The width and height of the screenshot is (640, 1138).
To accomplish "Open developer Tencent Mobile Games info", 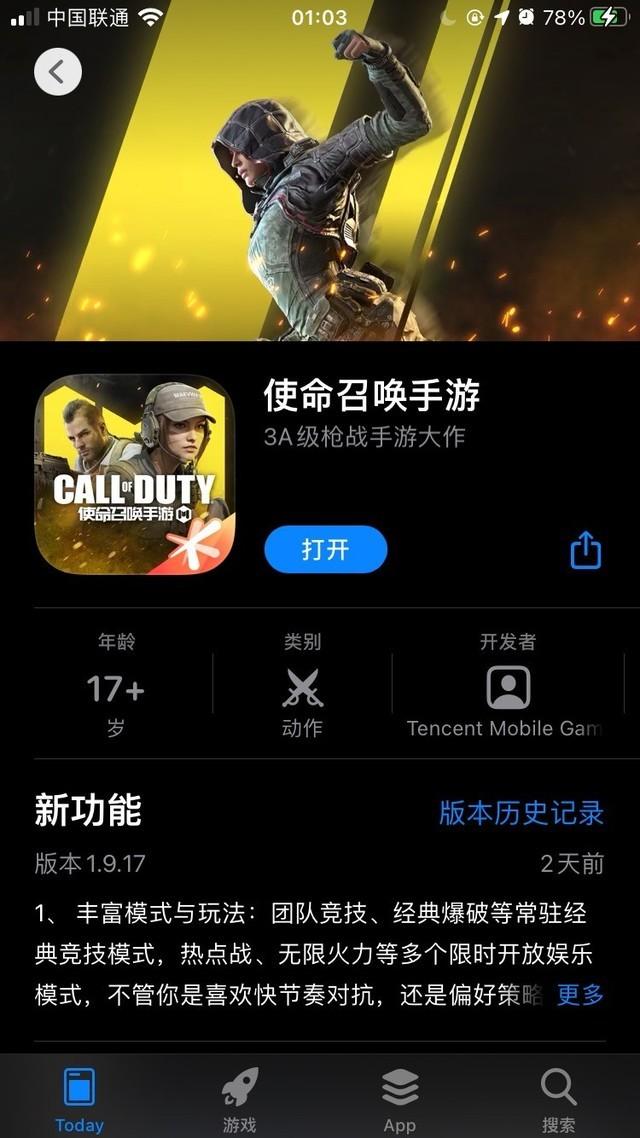I will pyautogui.click(x=508, y=688).
